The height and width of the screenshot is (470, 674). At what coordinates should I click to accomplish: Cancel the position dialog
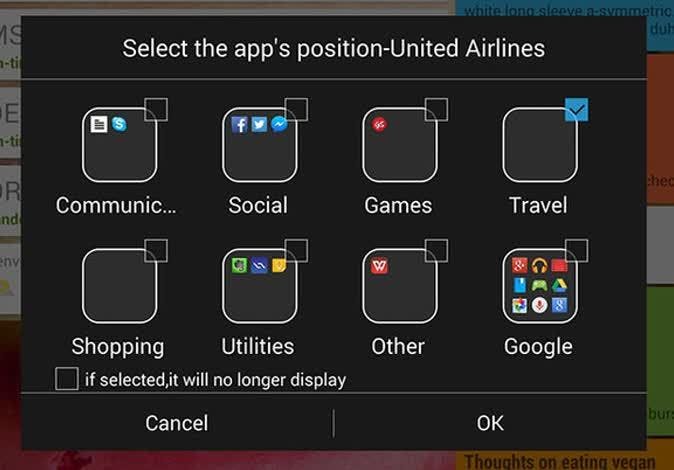click(176, 423)
